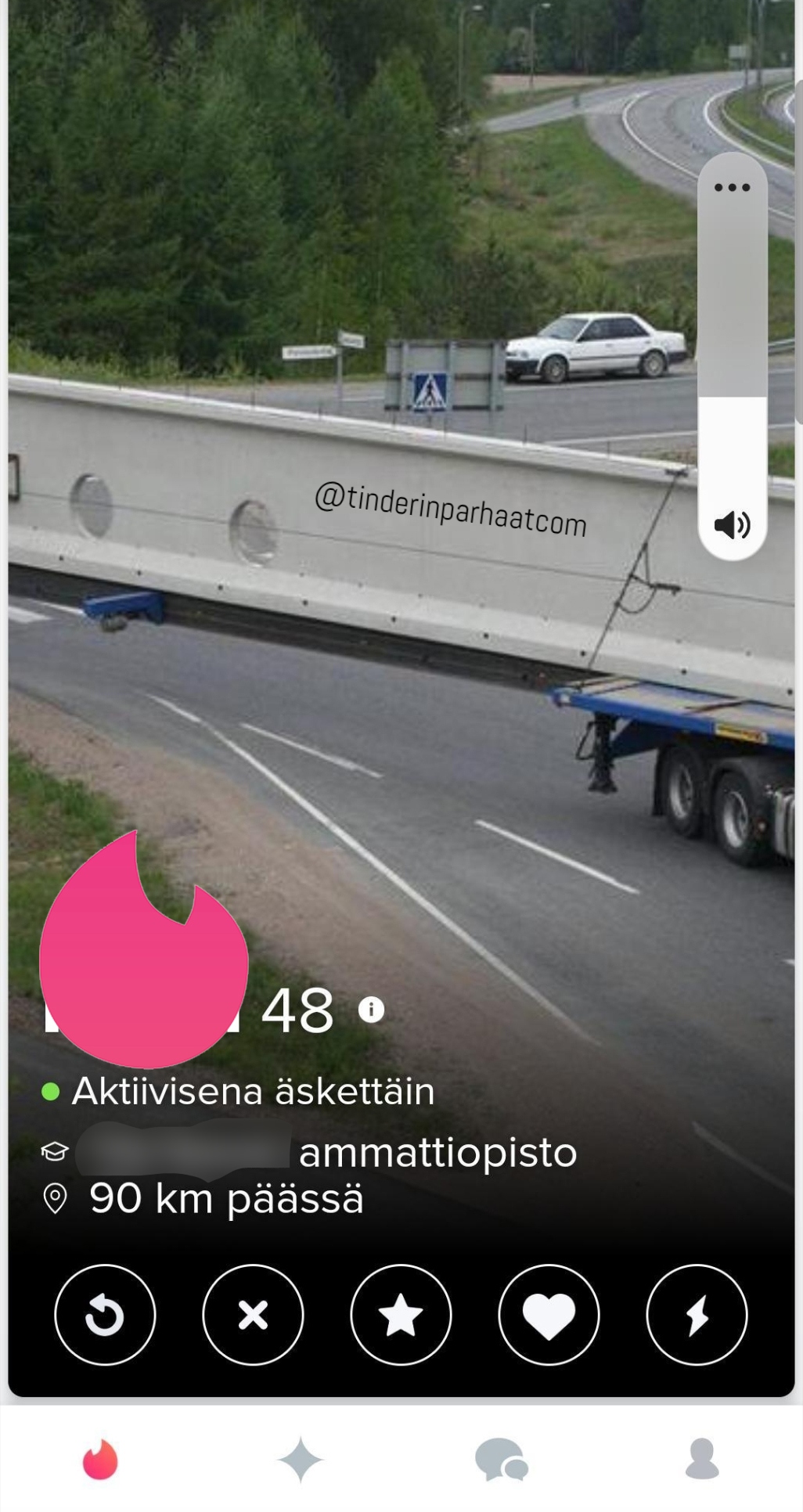Open the sparkle Explore tab
This screenshot has height=1512, width=803.
pyautogui.click(x=300, y=1460)
